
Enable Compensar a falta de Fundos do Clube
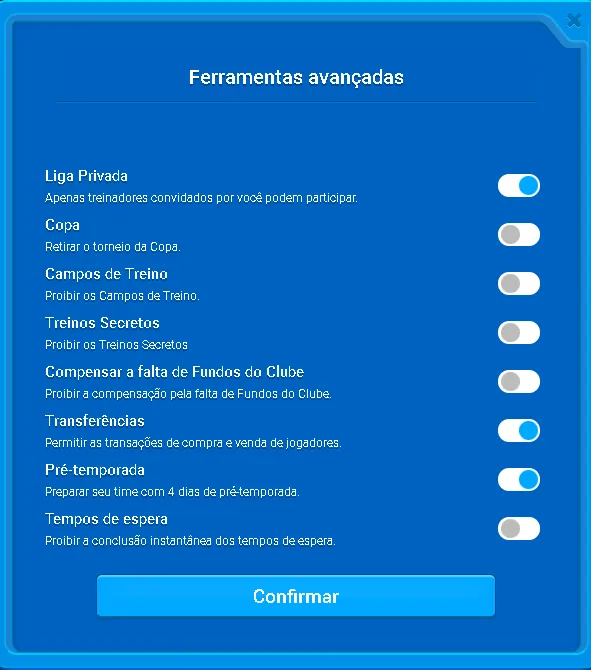point(519,382)
